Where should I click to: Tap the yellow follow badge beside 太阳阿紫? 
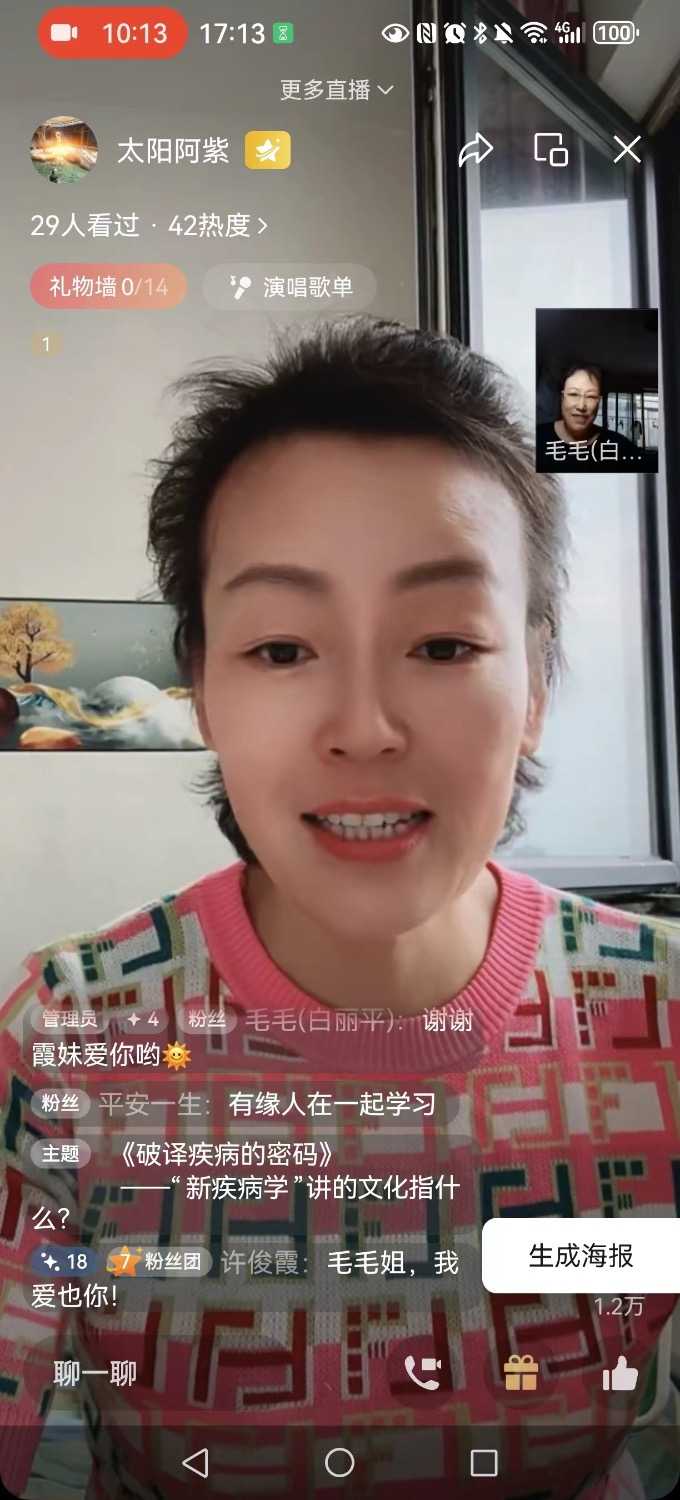[x=267, y=151]
